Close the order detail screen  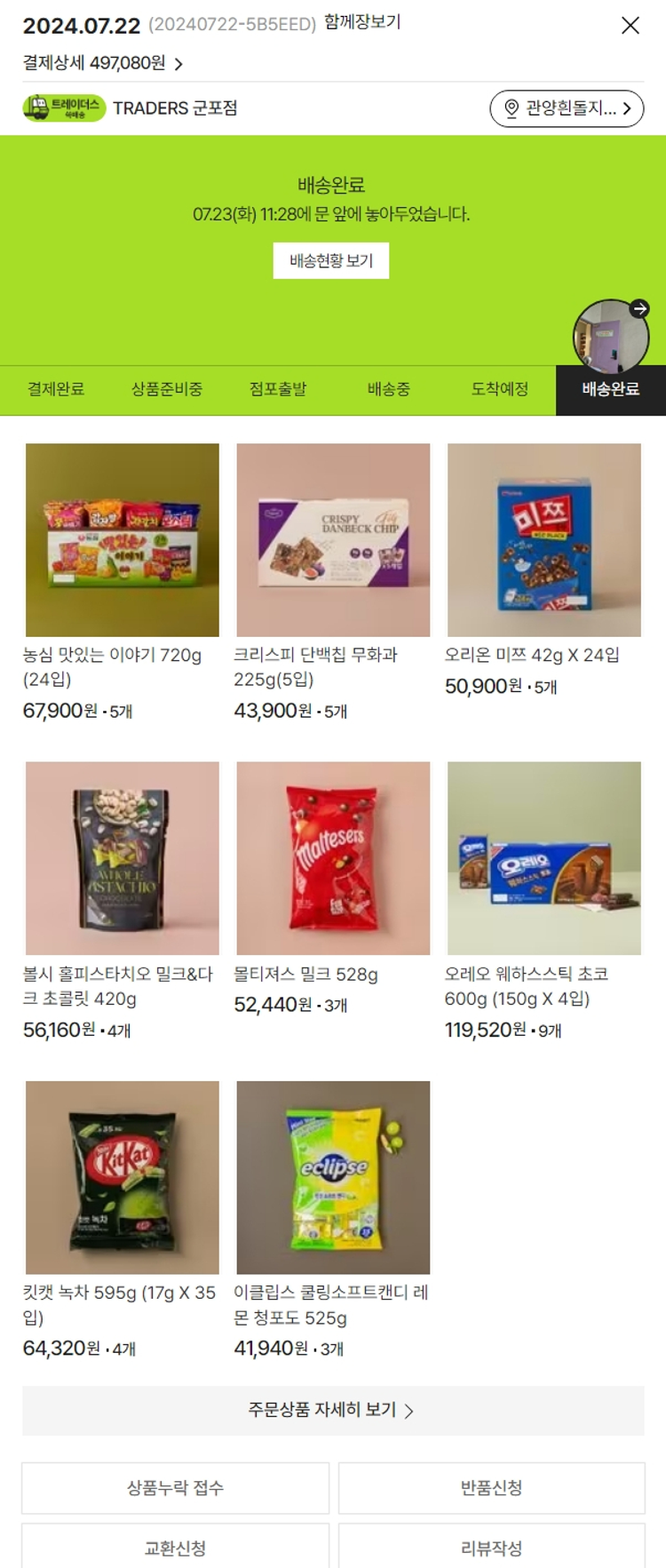630,26
